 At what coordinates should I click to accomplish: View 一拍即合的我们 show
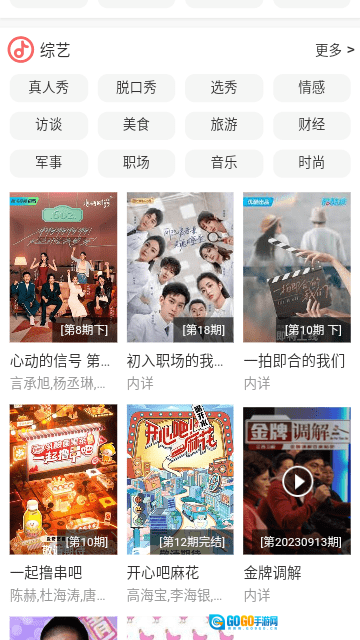[x=297, y=267]
